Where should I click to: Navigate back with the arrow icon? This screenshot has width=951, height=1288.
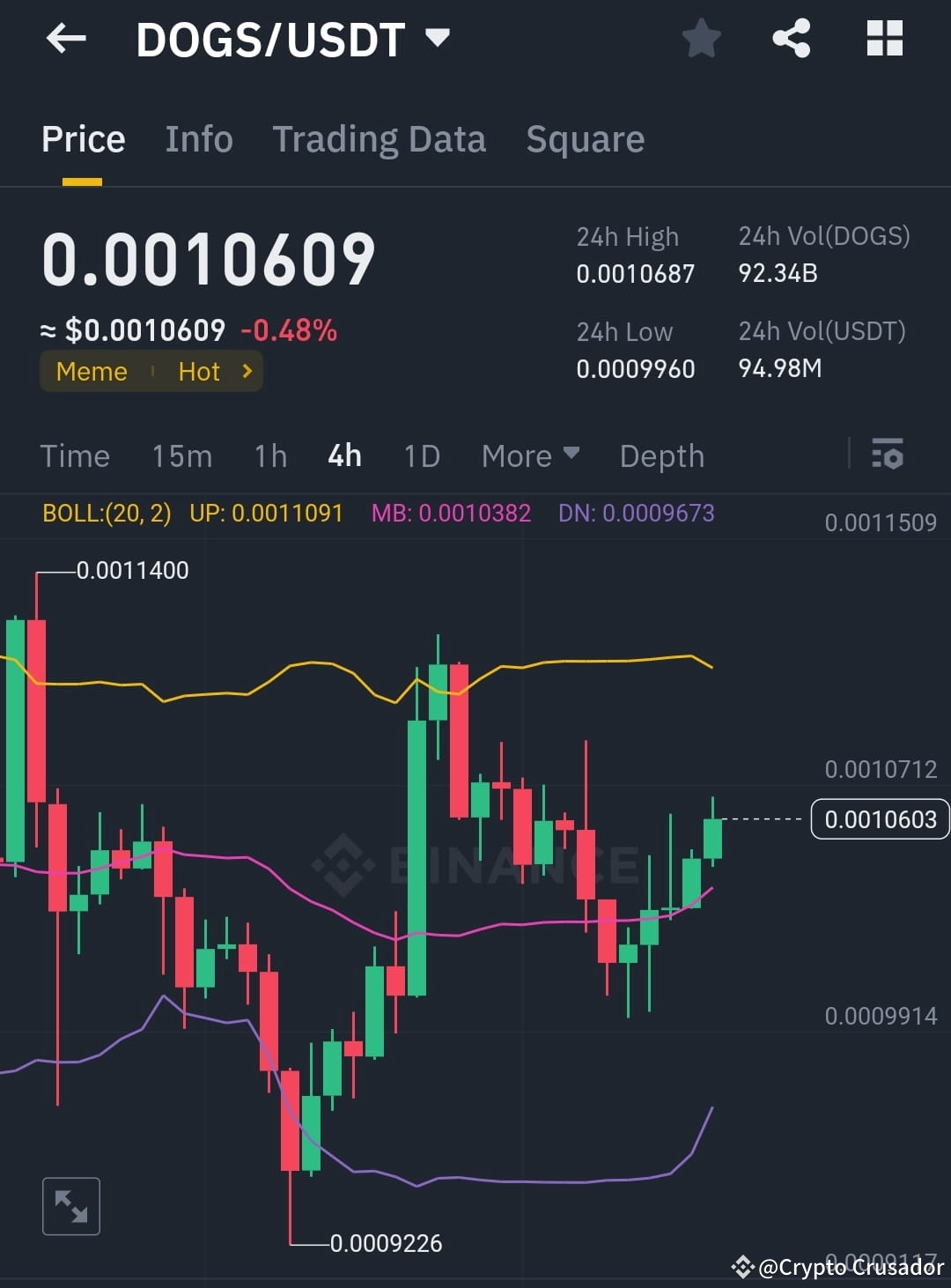tap(66, 38)
